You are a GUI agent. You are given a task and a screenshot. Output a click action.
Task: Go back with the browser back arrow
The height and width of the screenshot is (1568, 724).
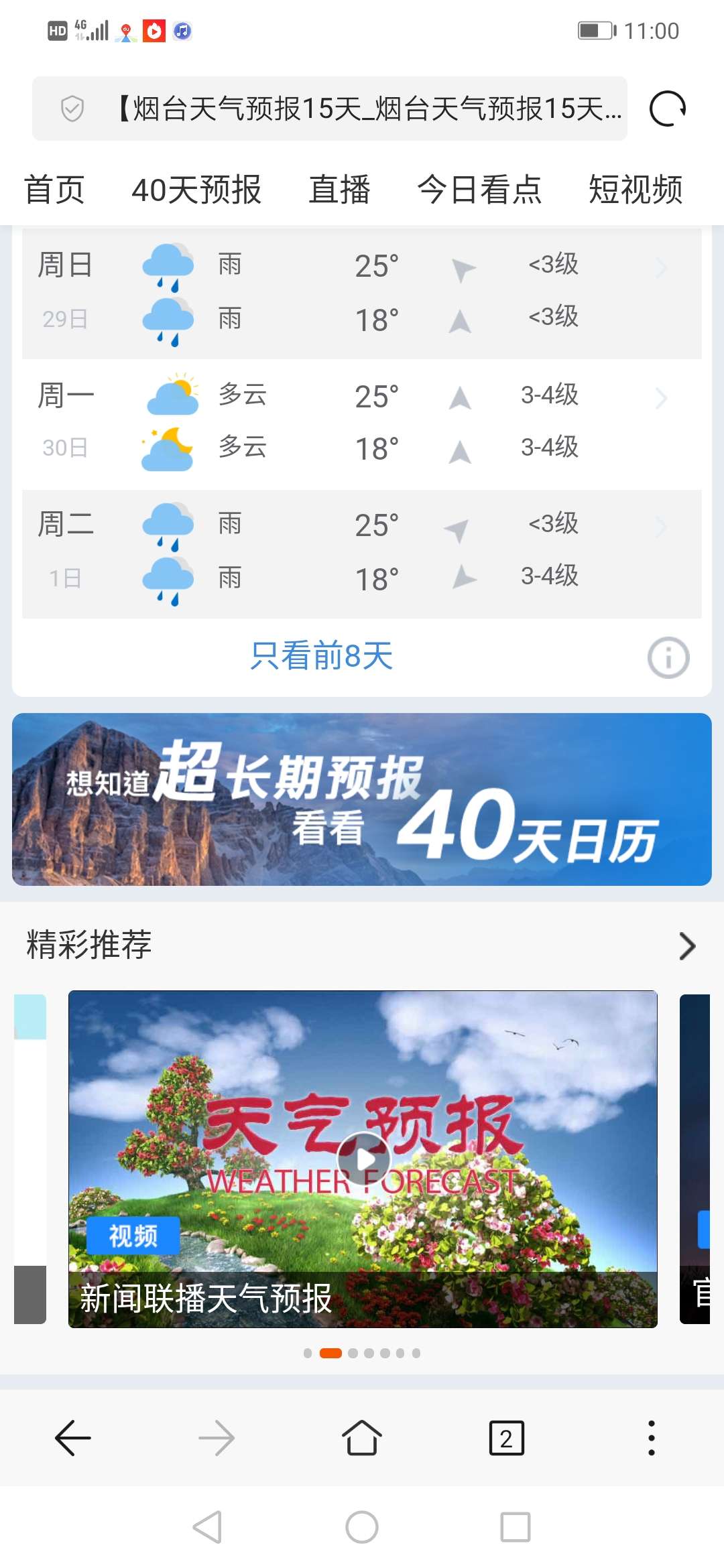72,1438
